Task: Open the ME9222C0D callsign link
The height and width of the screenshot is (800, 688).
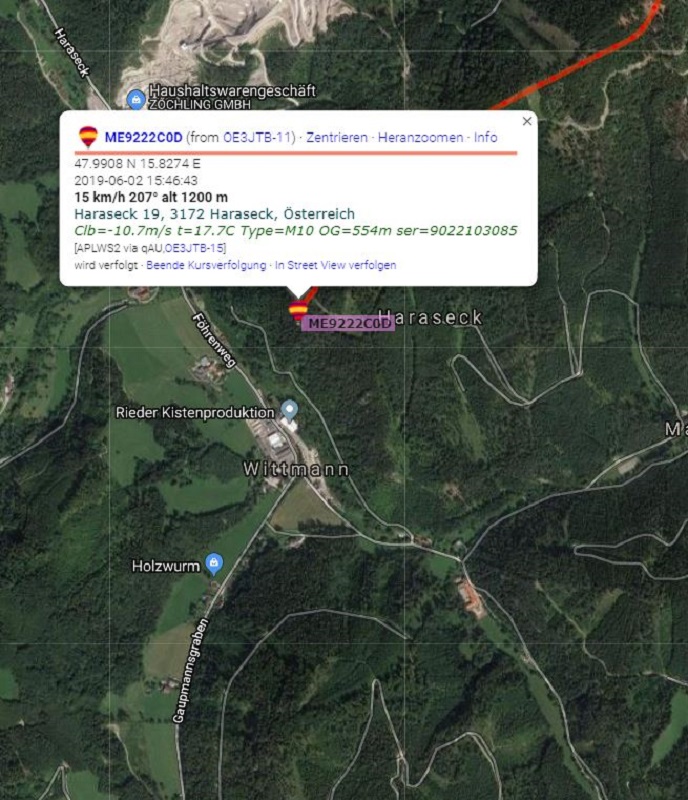Action: pos(143,137)
